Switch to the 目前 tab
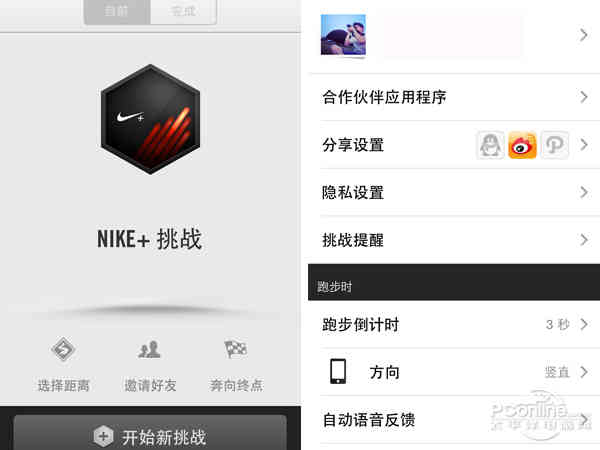Viewport: 600px width, 450px height. click(x=117, y=12)
